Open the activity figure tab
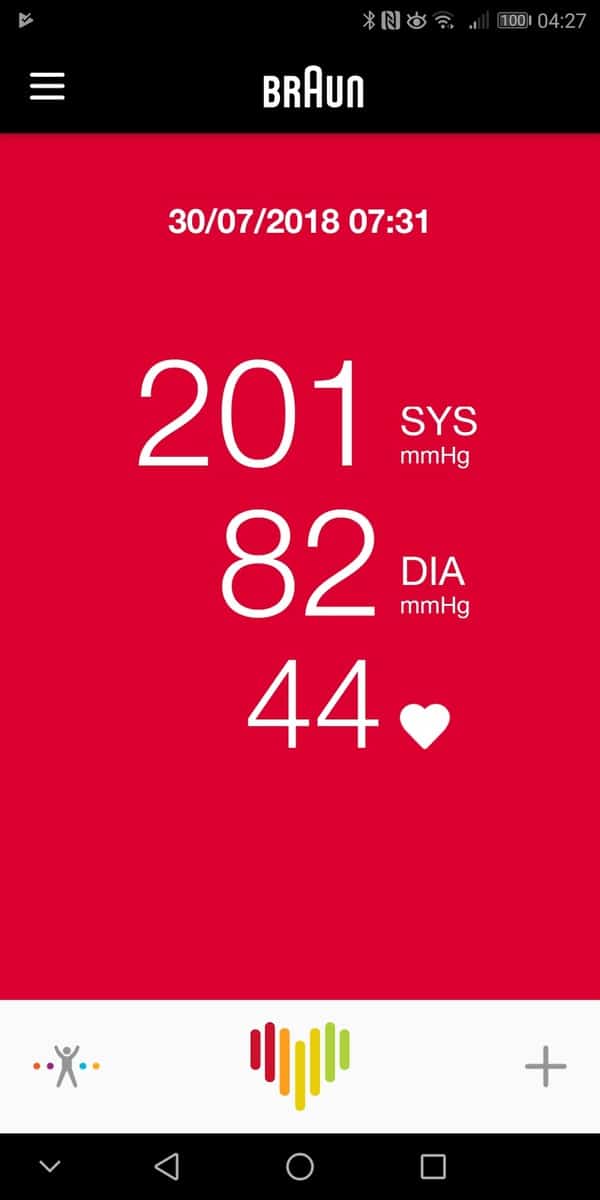 click(x=67, y=1066)
